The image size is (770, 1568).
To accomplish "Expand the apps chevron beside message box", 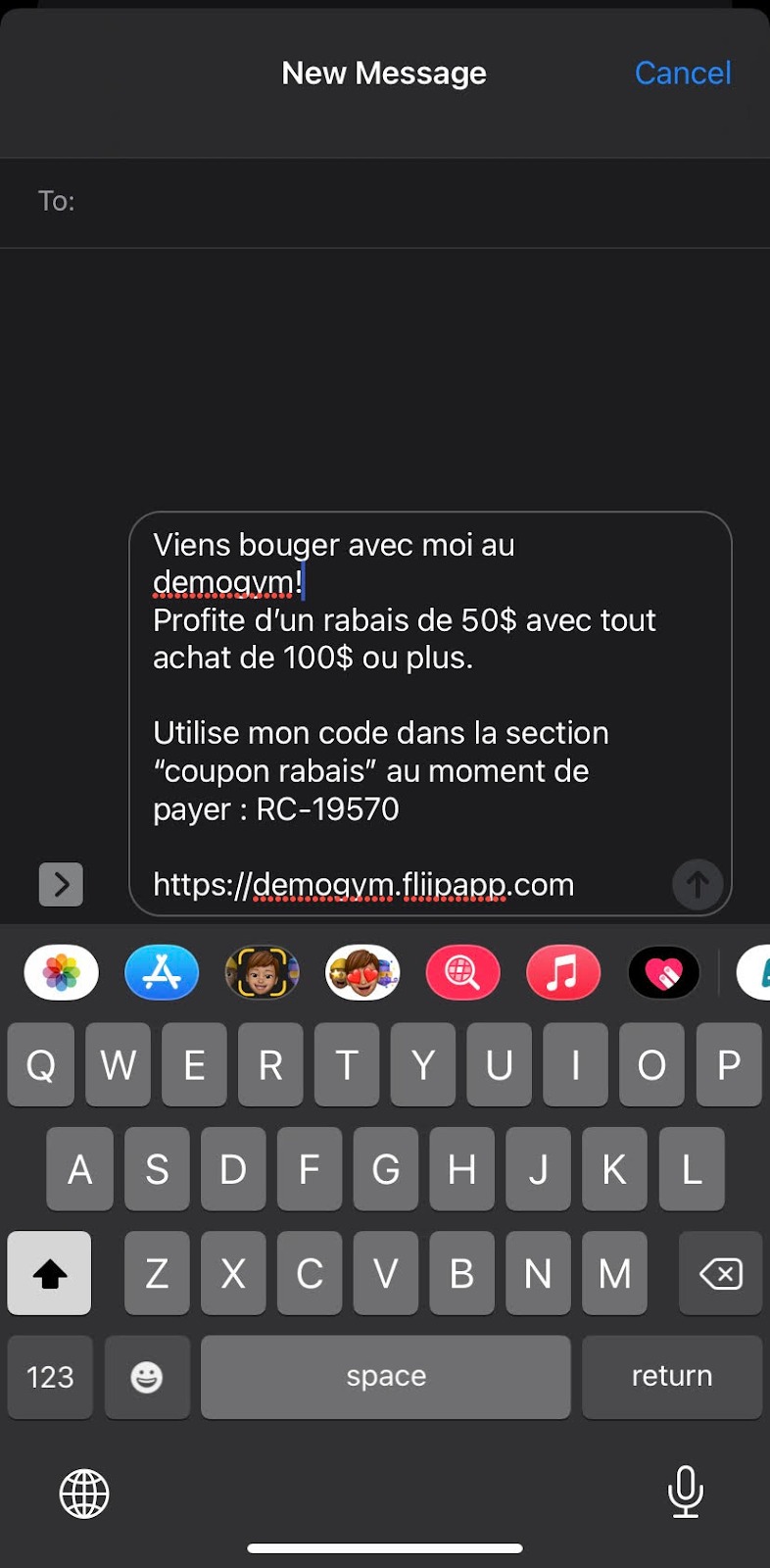I will 61,884.
